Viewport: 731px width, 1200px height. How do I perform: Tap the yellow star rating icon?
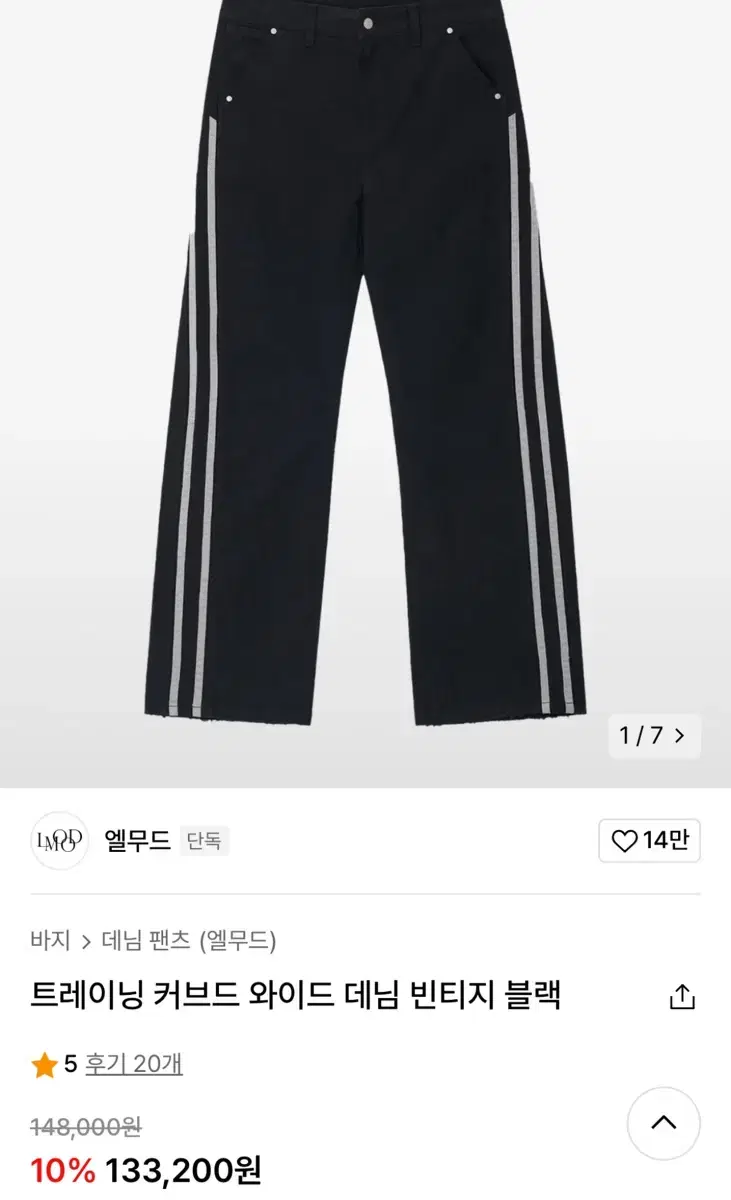[x=44, y=1065]
